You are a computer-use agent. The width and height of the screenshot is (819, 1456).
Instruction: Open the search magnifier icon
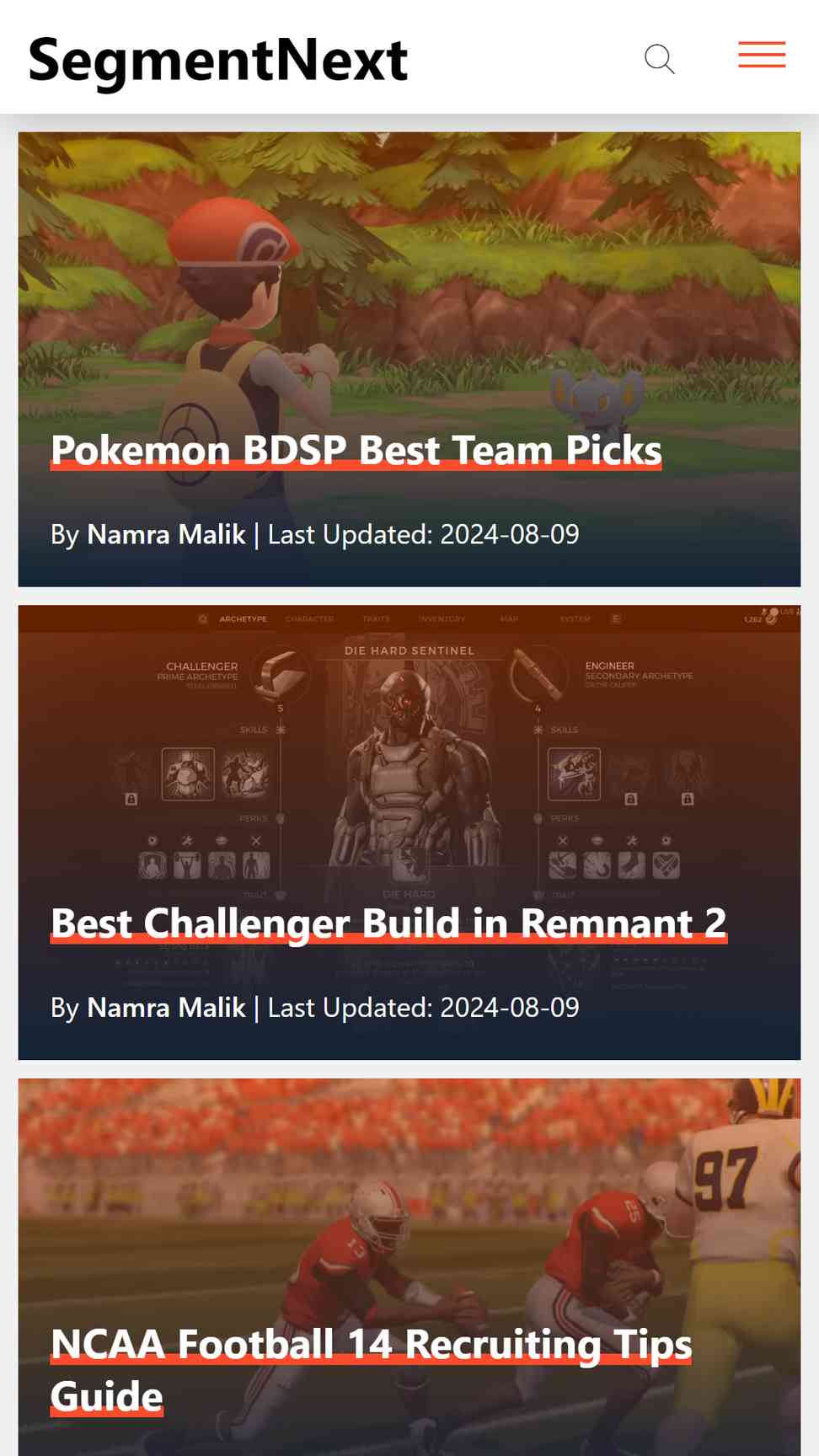pyautogui.click(x=660, y=59)
